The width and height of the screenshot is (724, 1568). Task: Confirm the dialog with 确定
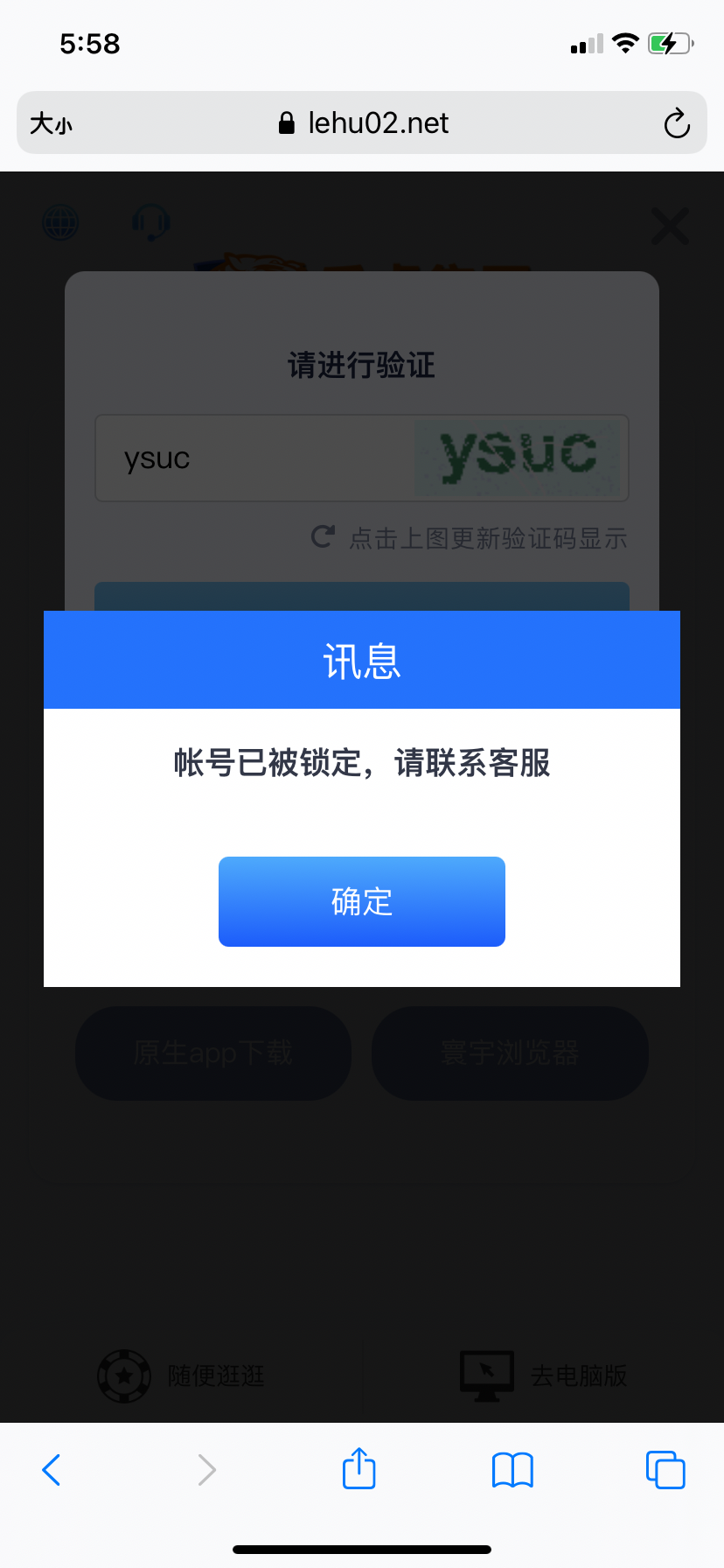point(361,901)
